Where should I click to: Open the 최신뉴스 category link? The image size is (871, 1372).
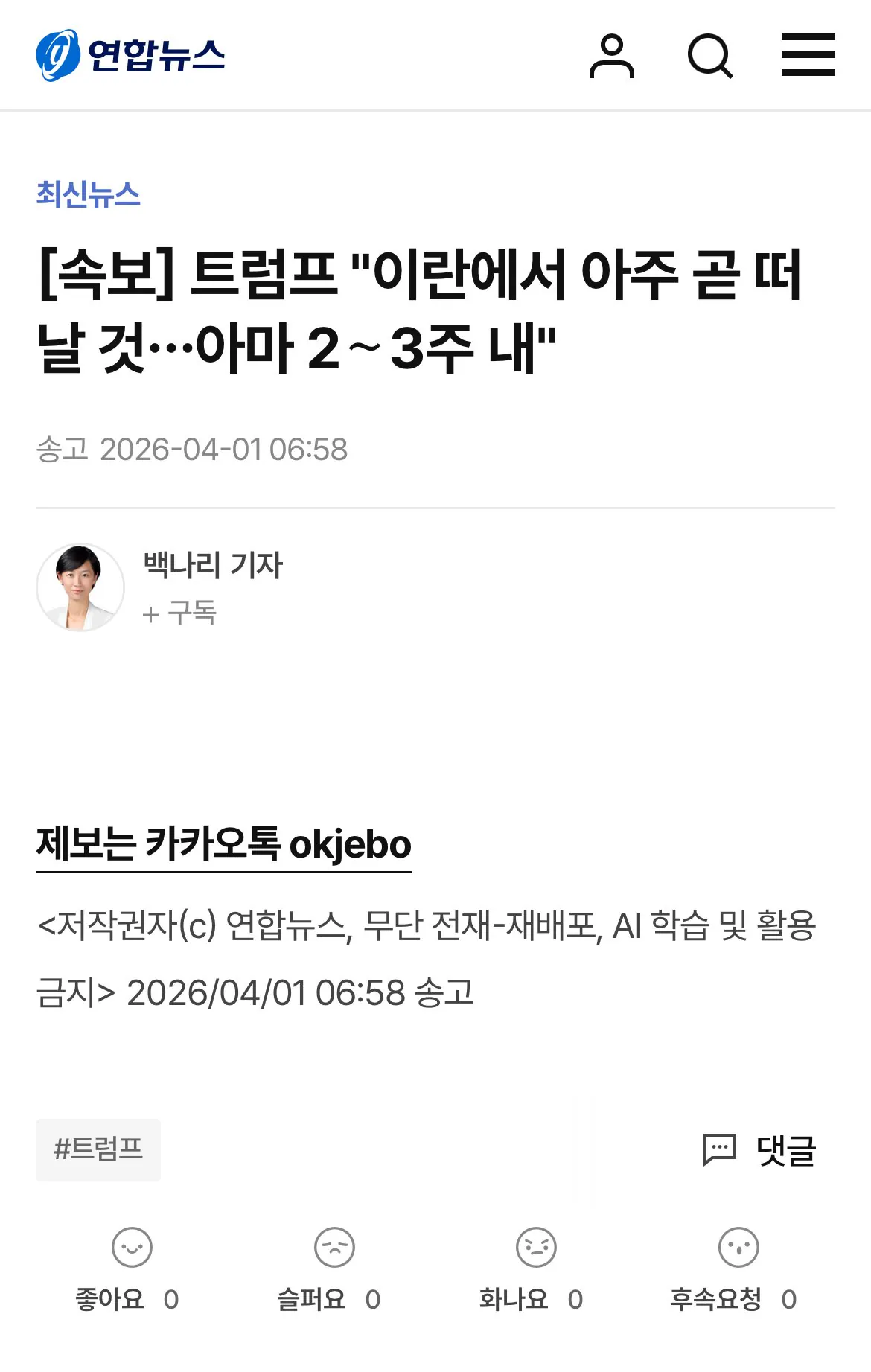(88, 195)
